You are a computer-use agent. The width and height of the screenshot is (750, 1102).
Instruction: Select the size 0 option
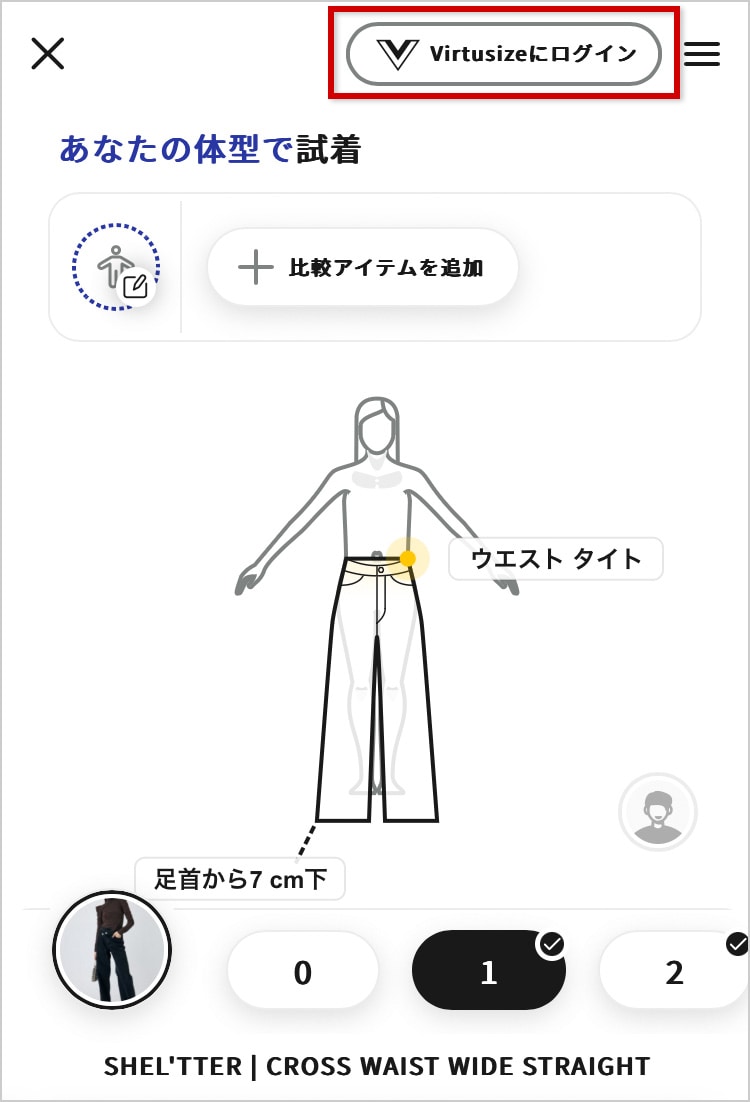coord(301,969)
